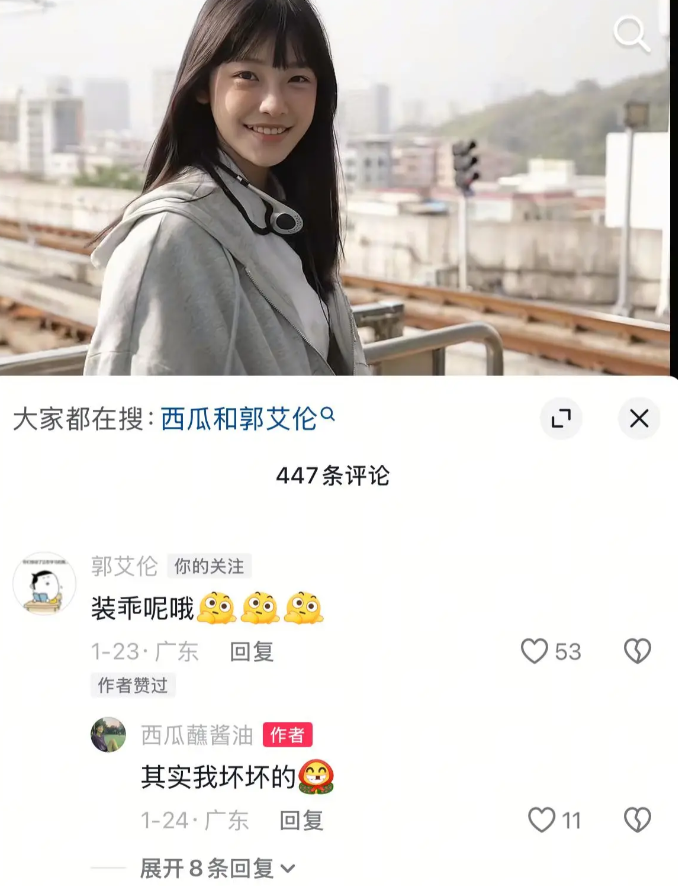The width and height of the screenshot is (678, 886).
Task: Like 西瓜蘸酱油's reply
Action: pyautogui.click(x=541, y=821)
